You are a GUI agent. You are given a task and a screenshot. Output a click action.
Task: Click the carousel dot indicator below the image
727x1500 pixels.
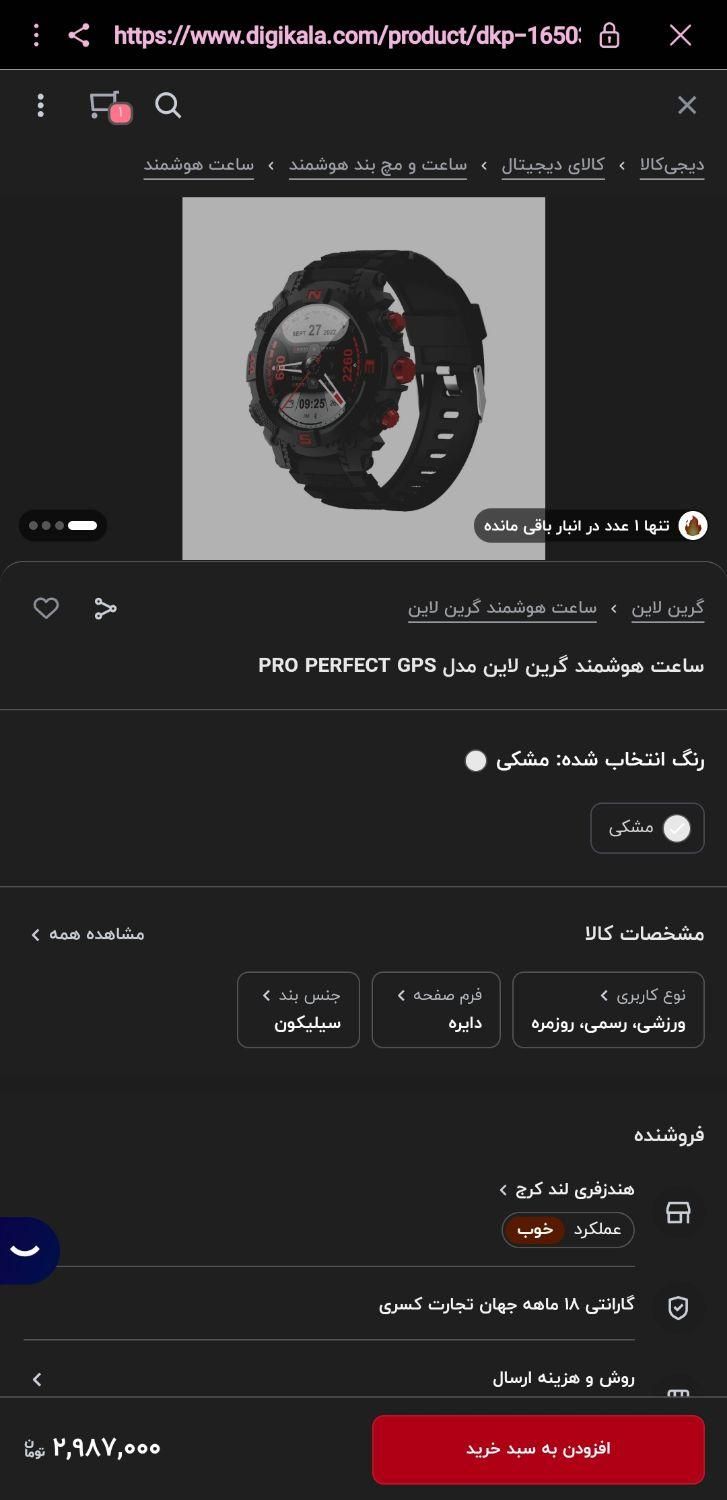pos(63,525)
